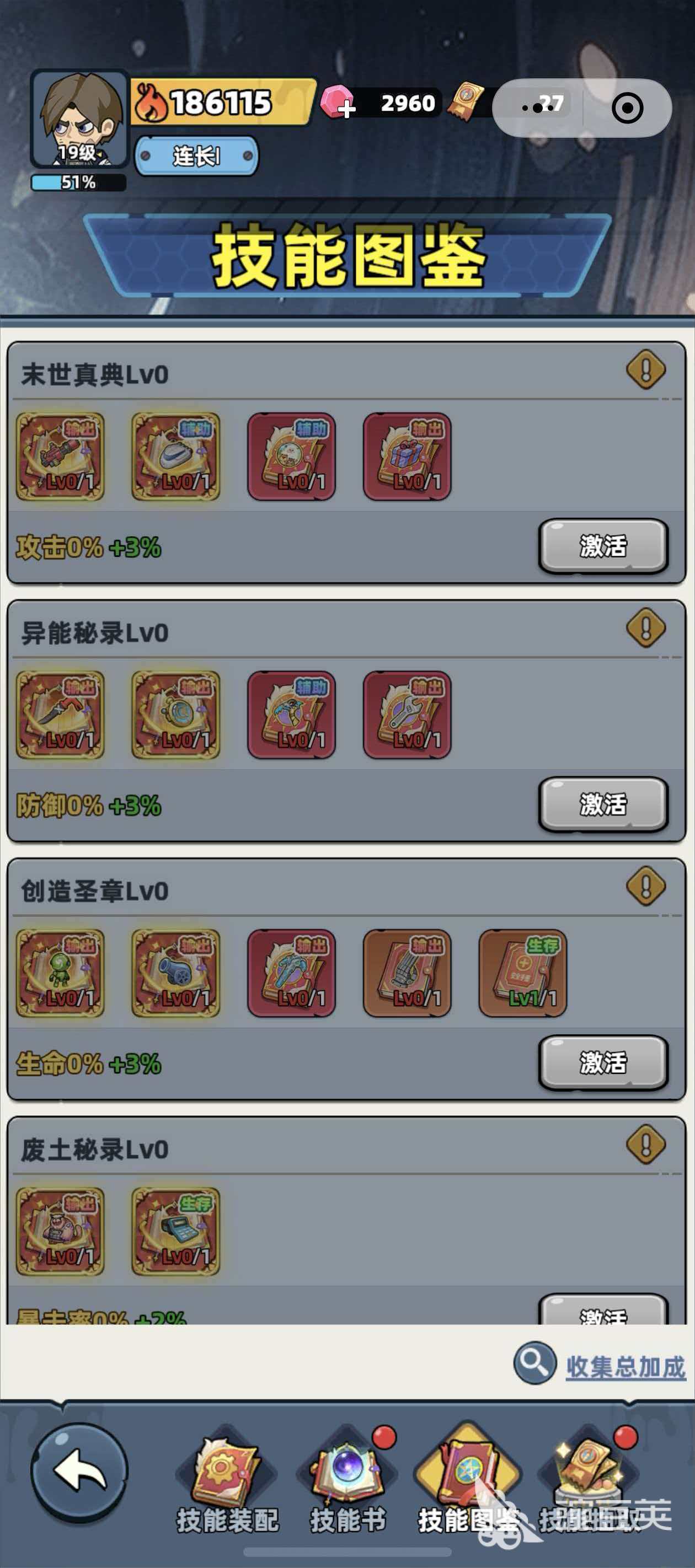Viewport: 695px width, 1568px height.
Task: Open the 收集总加成 link
Action: pos(625,1367)
